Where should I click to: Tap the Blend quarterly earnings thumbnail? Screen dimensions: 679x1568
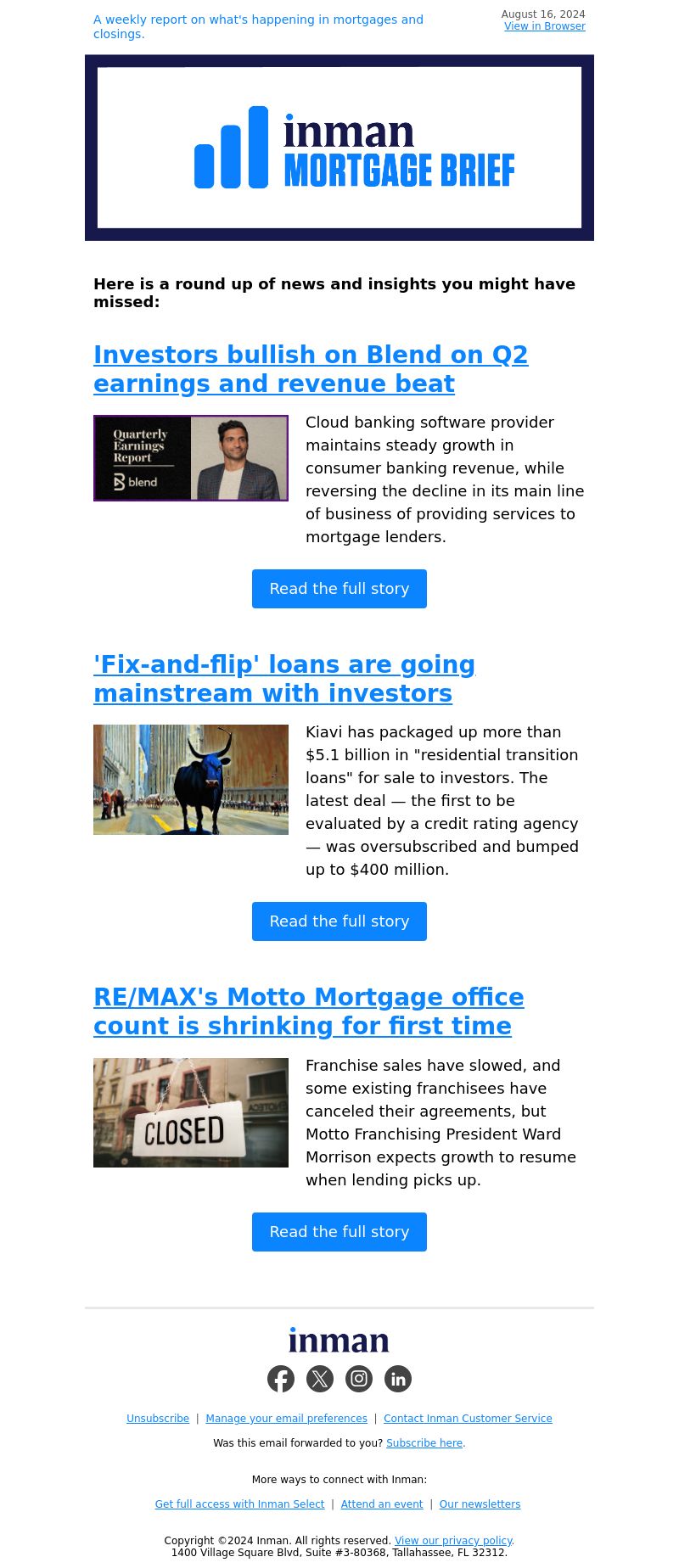[191, 458]
